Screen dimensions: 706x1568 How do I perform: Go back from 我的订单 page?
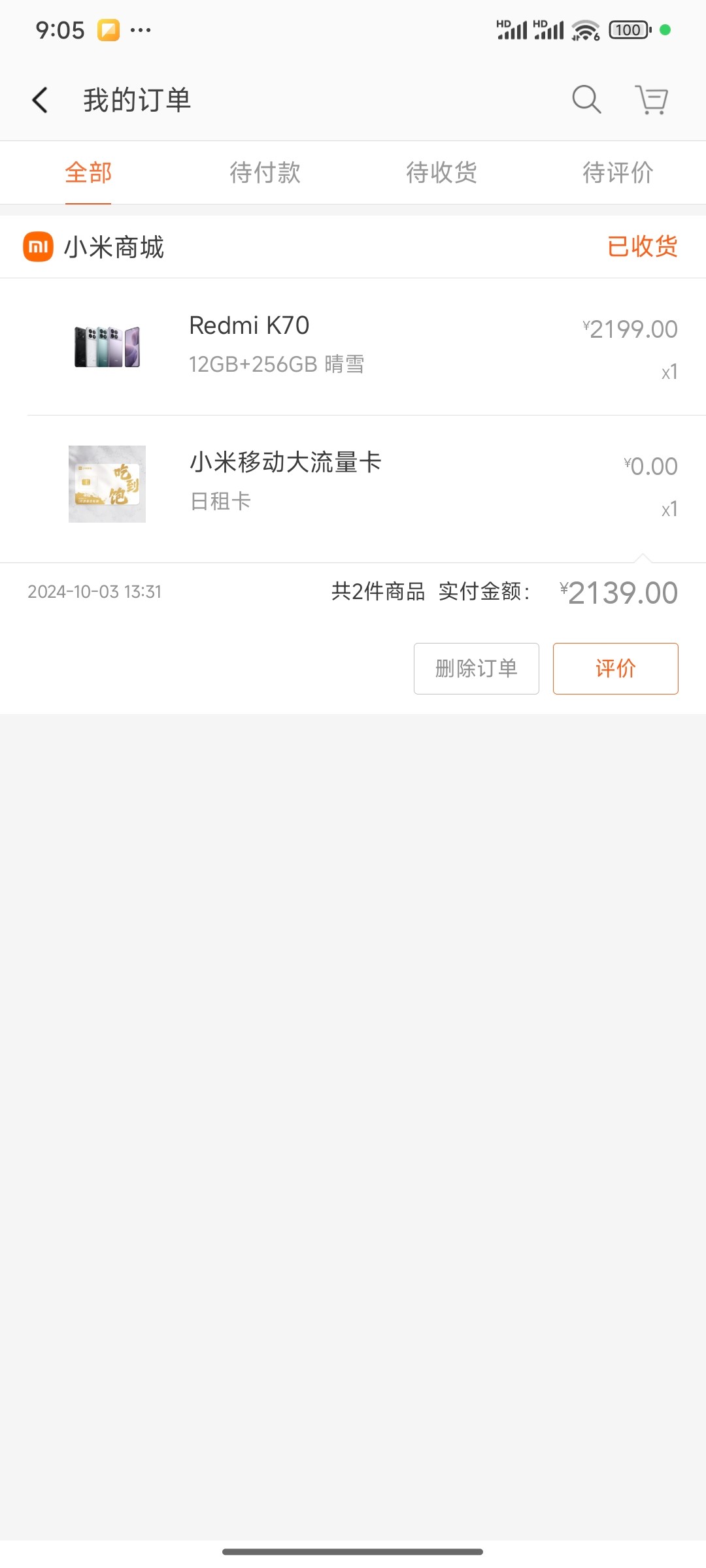tap(41, 100)
